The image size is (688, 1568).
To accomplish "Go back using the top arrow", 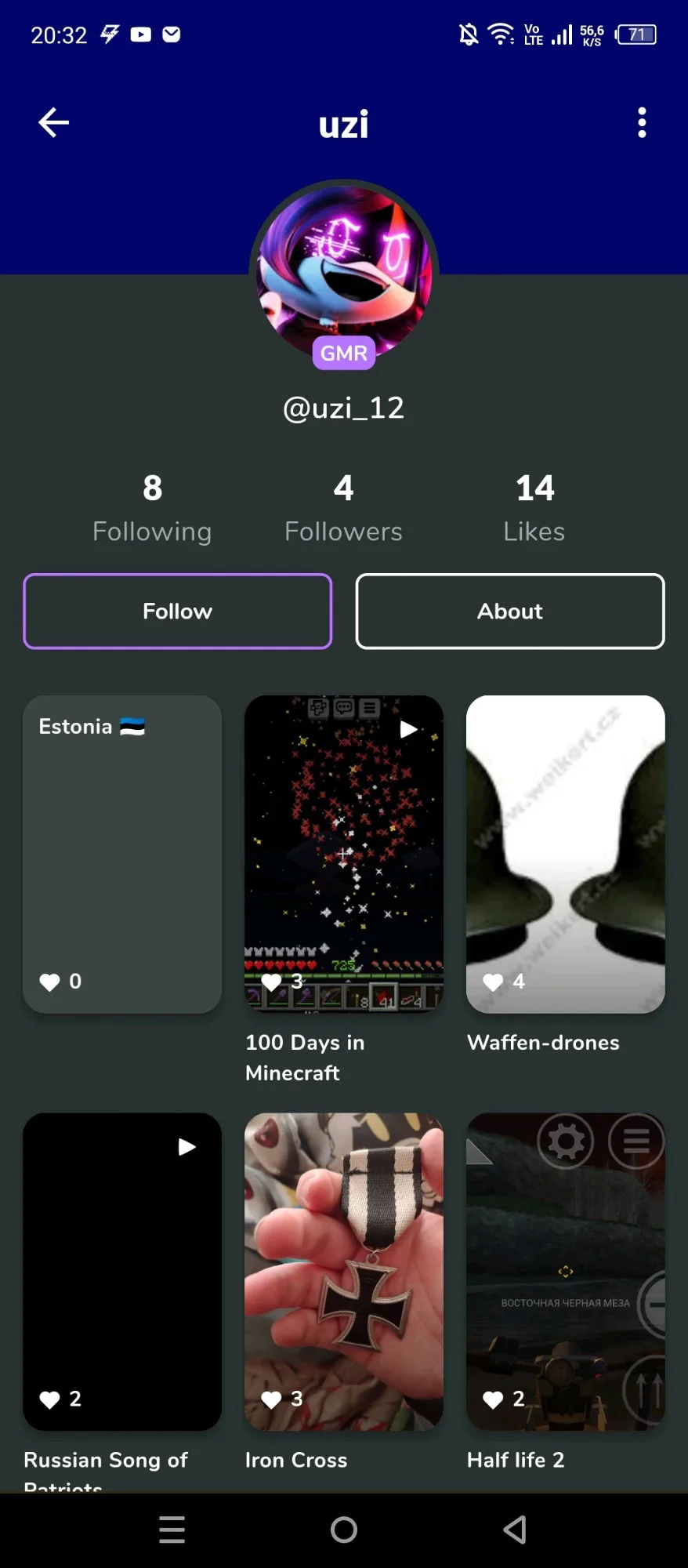I will point(53,122).
